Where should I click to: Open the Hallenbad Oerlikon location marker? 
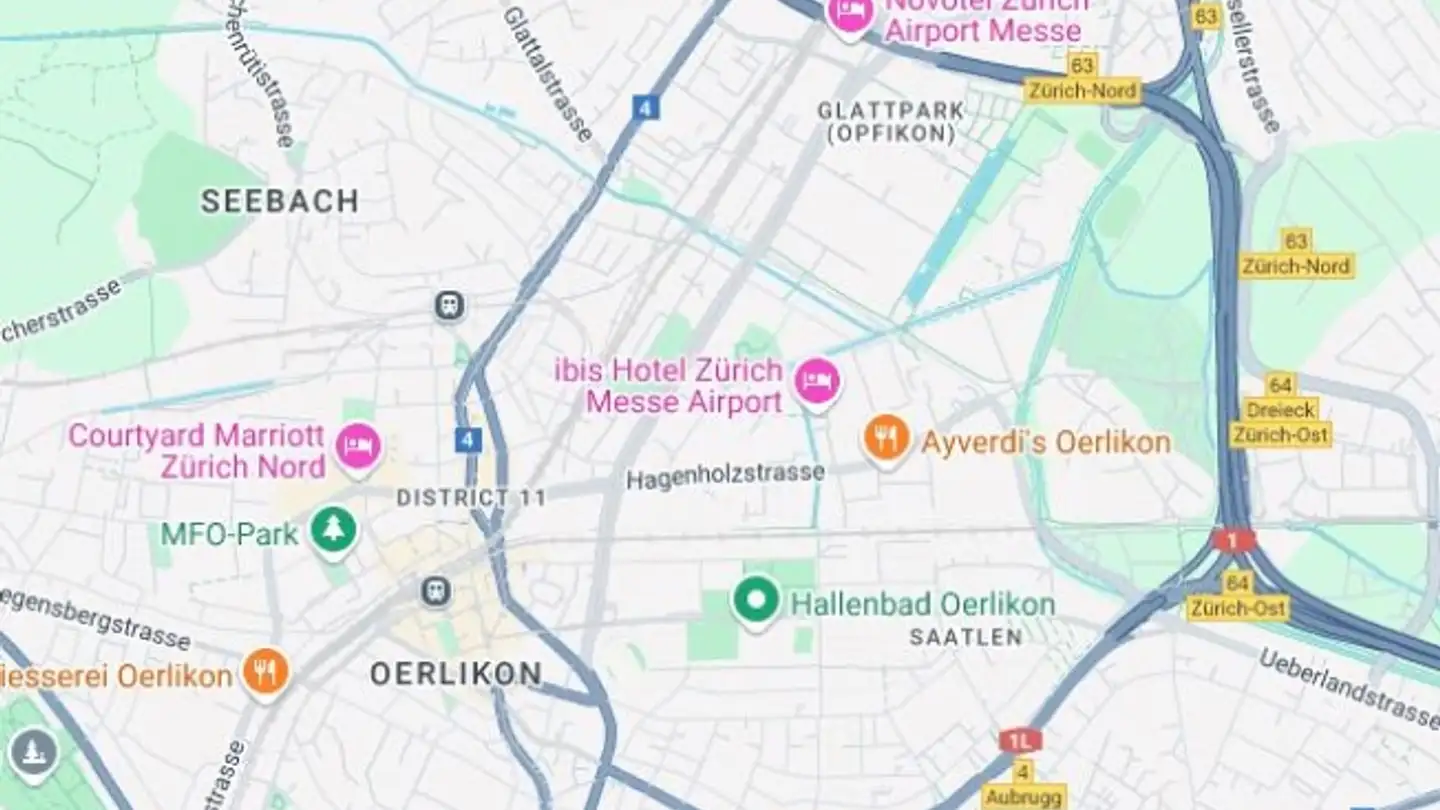coord(756,600)
